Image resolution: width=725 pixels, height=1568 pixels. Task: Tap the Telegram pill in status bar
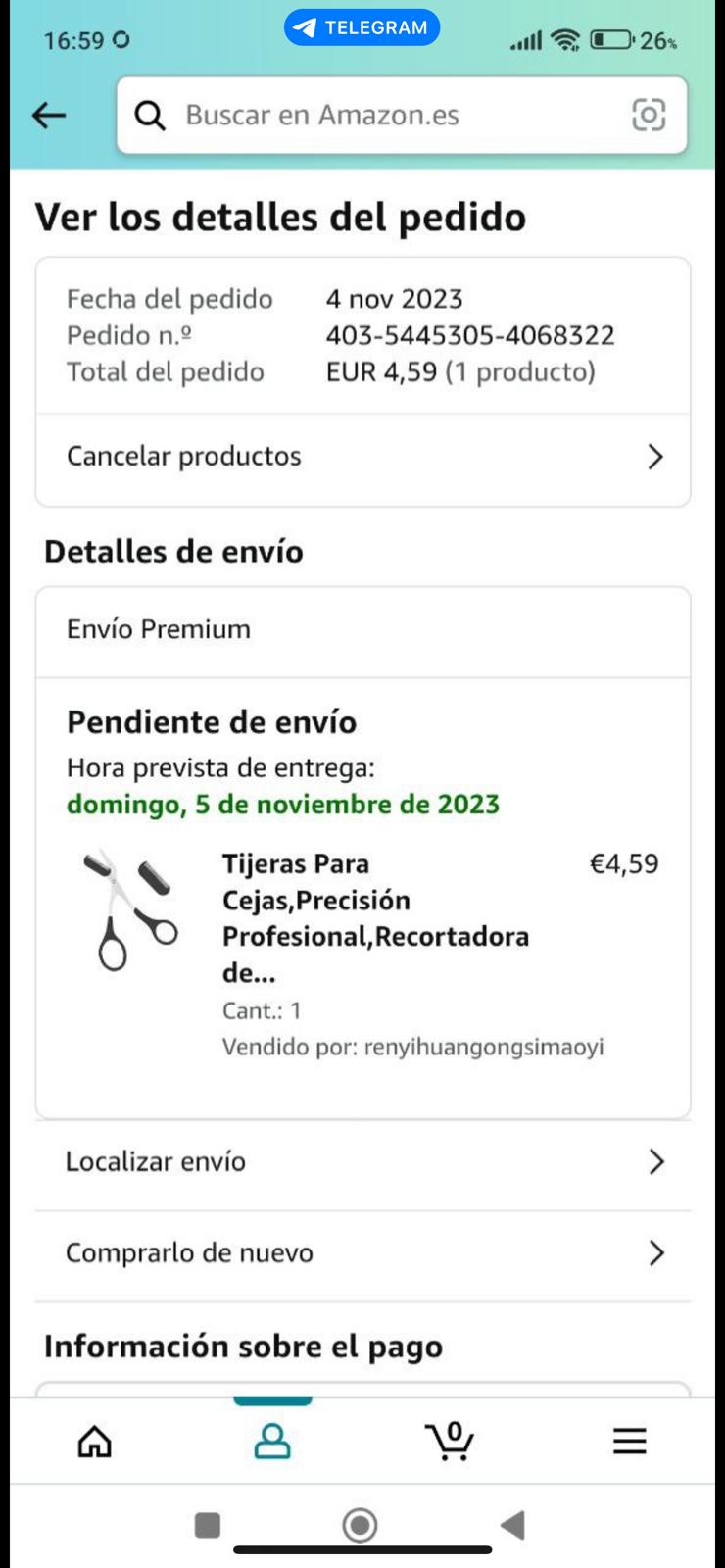coord(362,27)
